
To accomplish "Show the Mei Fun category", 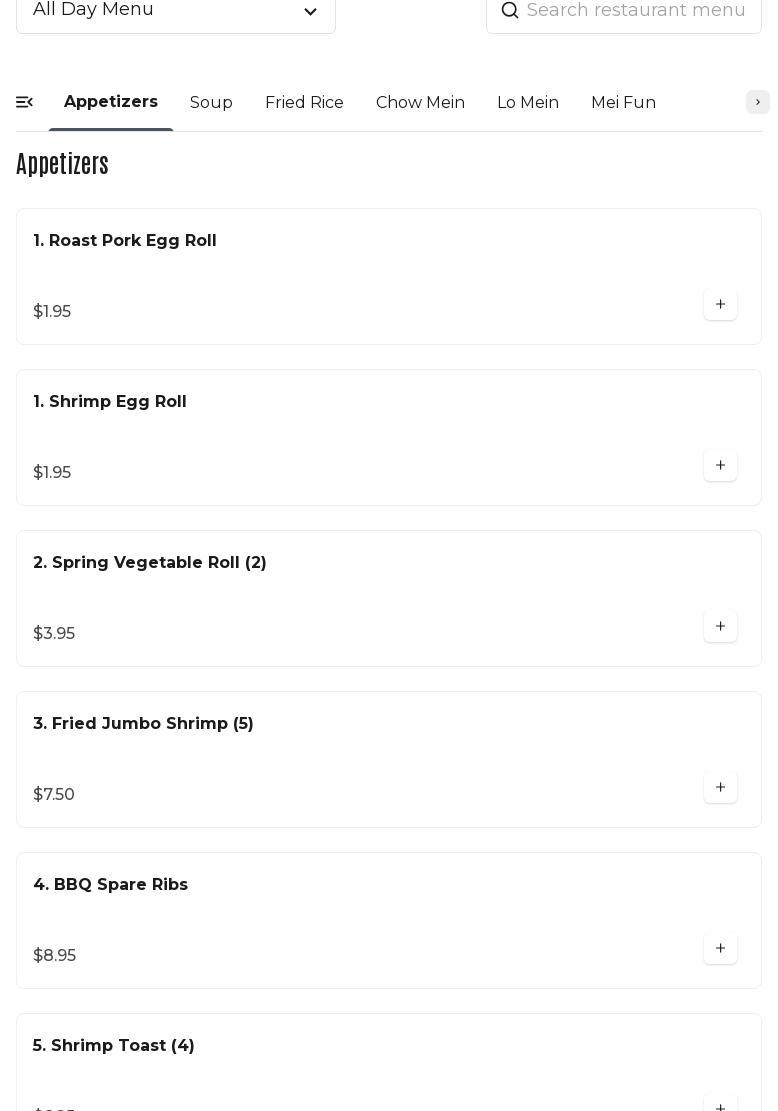I will pyautogui.click(x=623, y=103).
